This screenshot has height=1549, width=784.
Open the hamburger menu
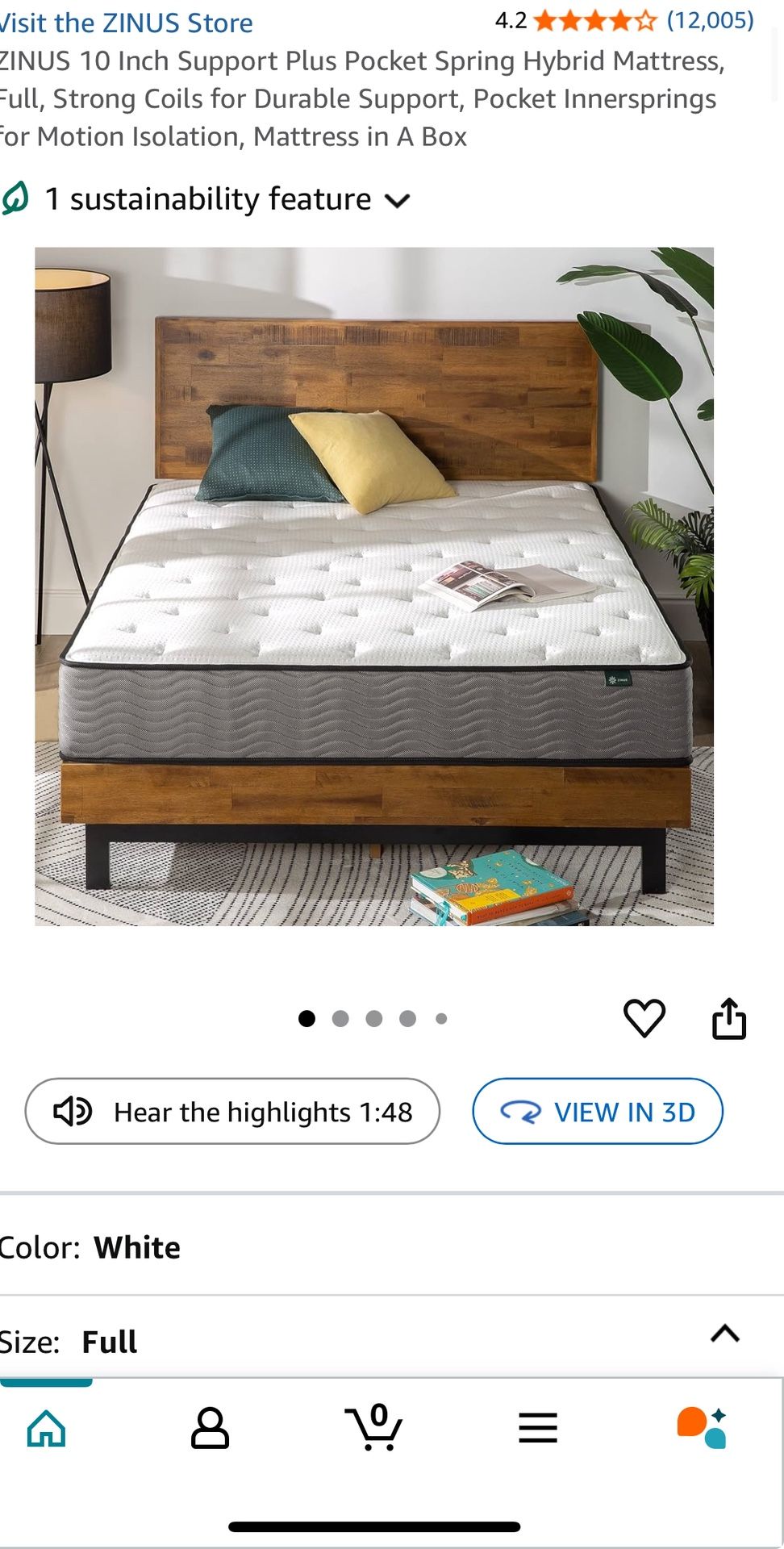tap(539, 1430)
